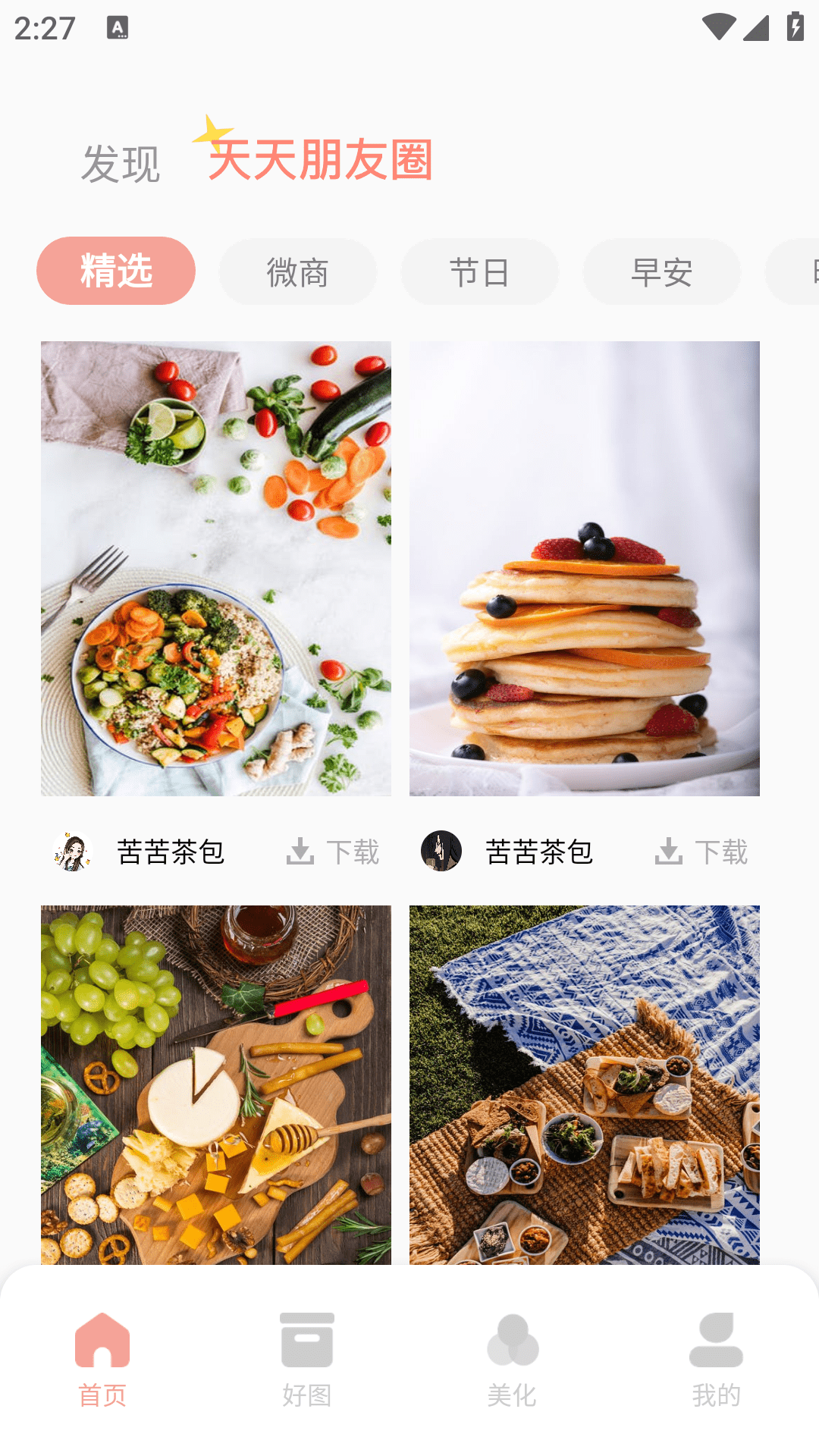Viewport: 819px width, 1456px height.
Task: View the picnic blanket photo
Action: 585,1084
